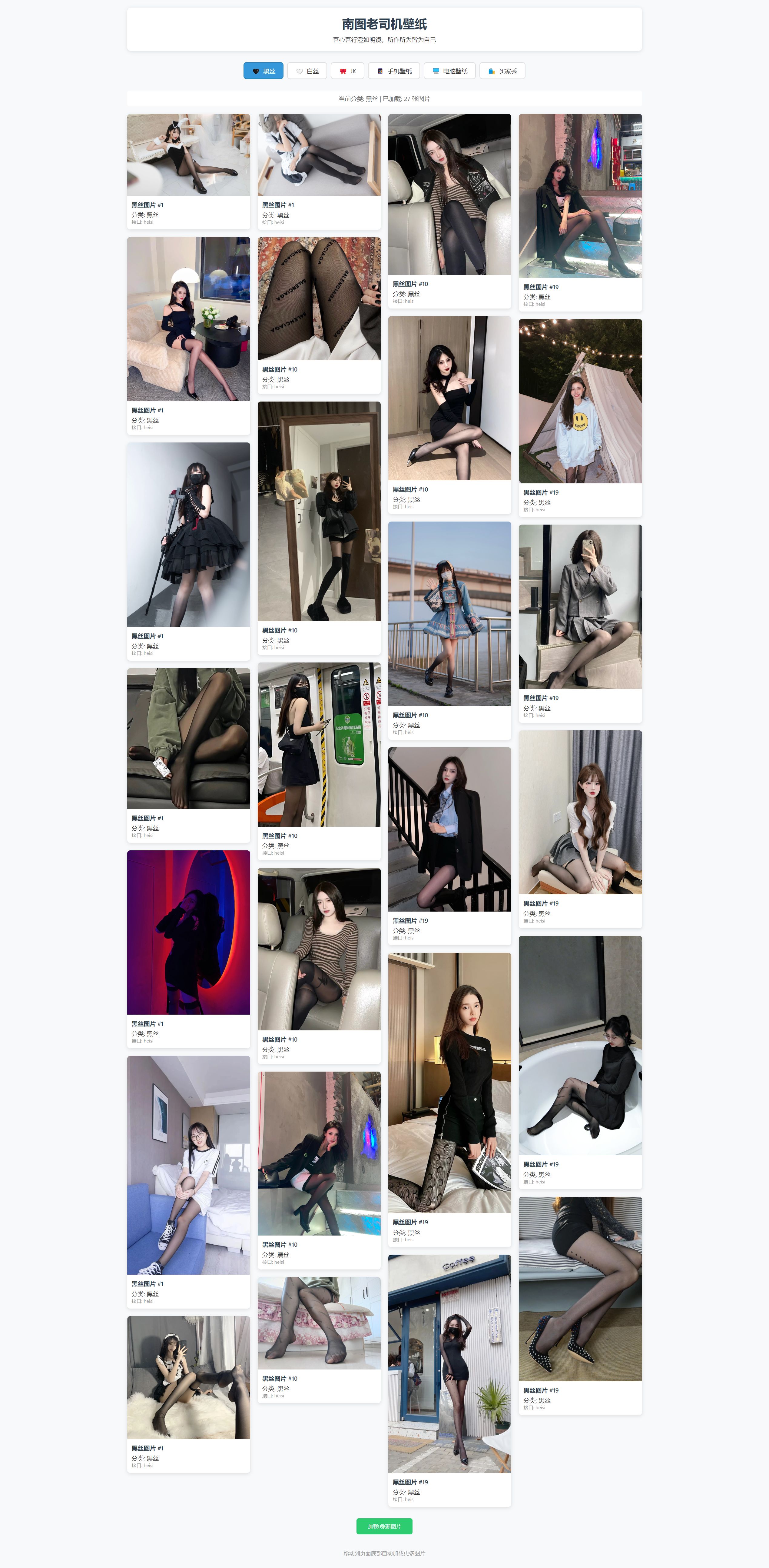Select the 黑丝 category tab
Screen dimensions: 769x1568
(x=264, y=71)
